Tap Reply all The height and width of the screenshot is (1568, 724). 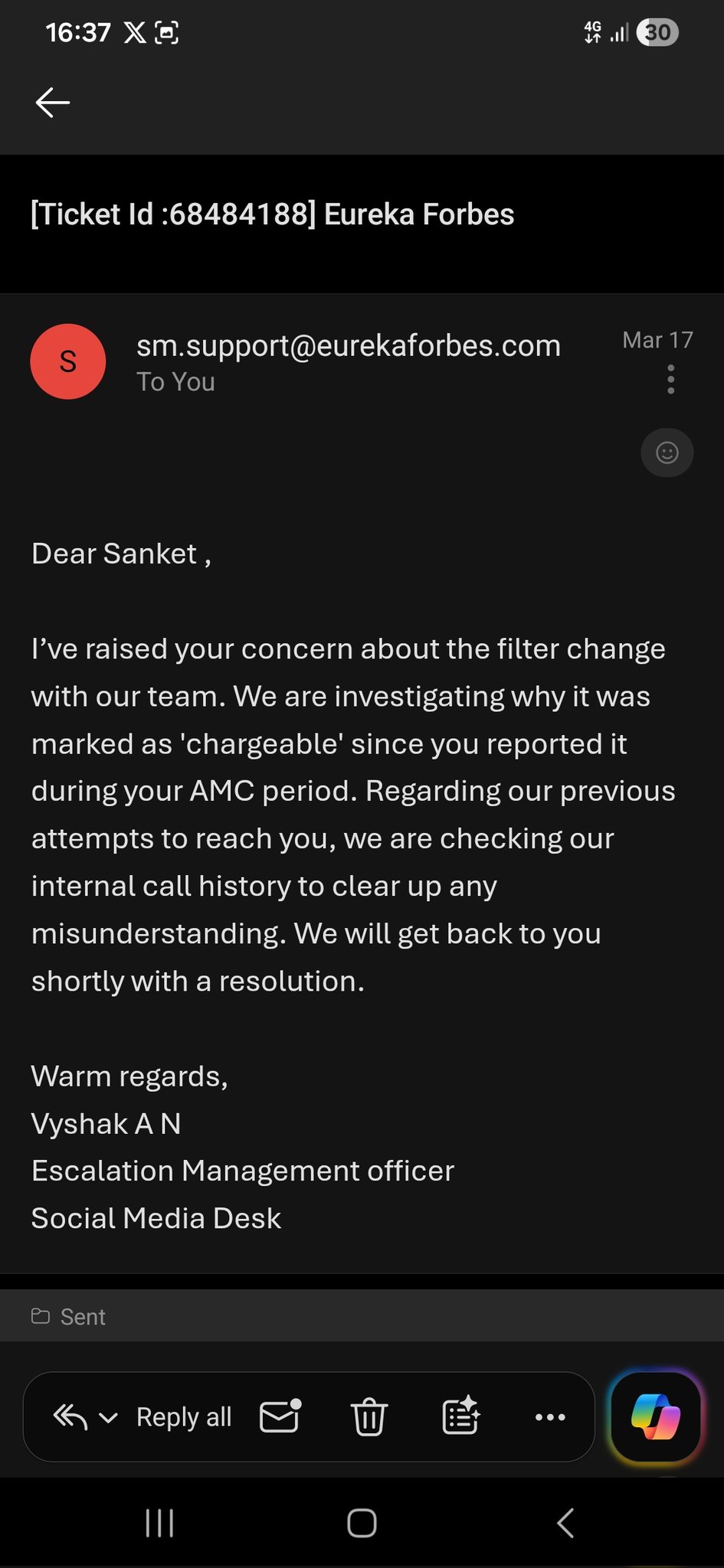184,1417
